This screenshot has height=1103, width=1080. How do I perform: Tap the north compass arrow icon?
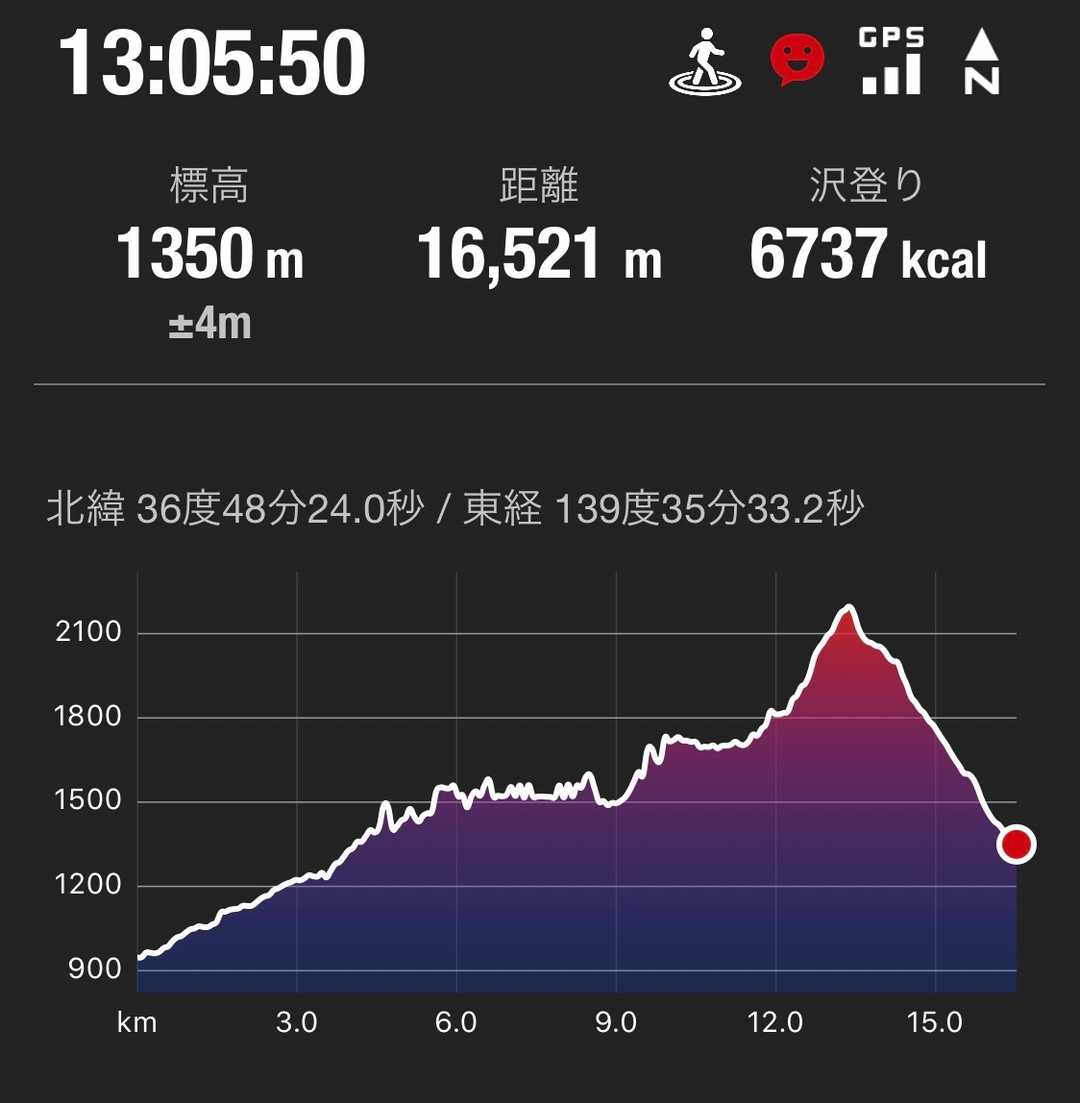981,62
